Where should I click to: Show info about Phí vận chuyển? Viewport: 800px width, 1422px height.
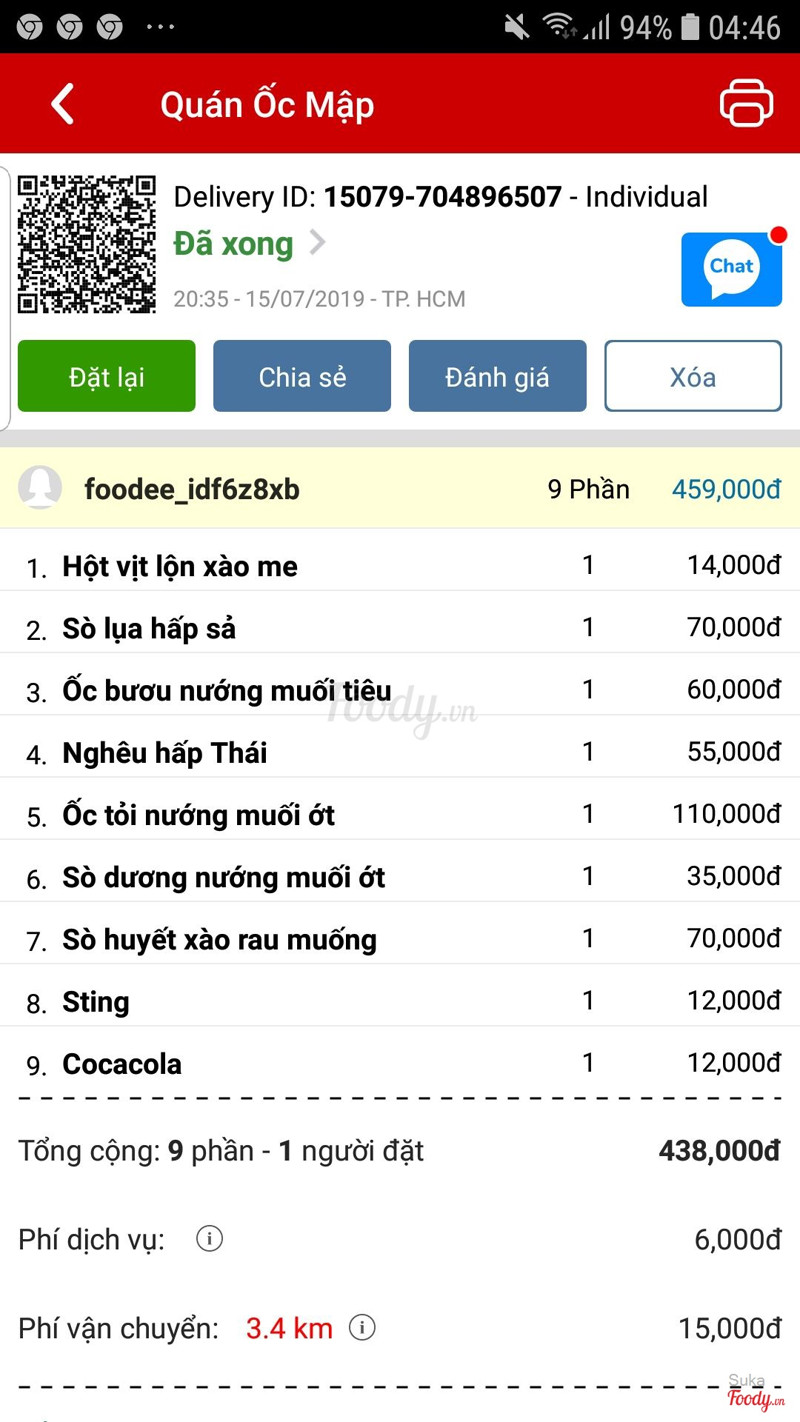tap(362, 1328)
